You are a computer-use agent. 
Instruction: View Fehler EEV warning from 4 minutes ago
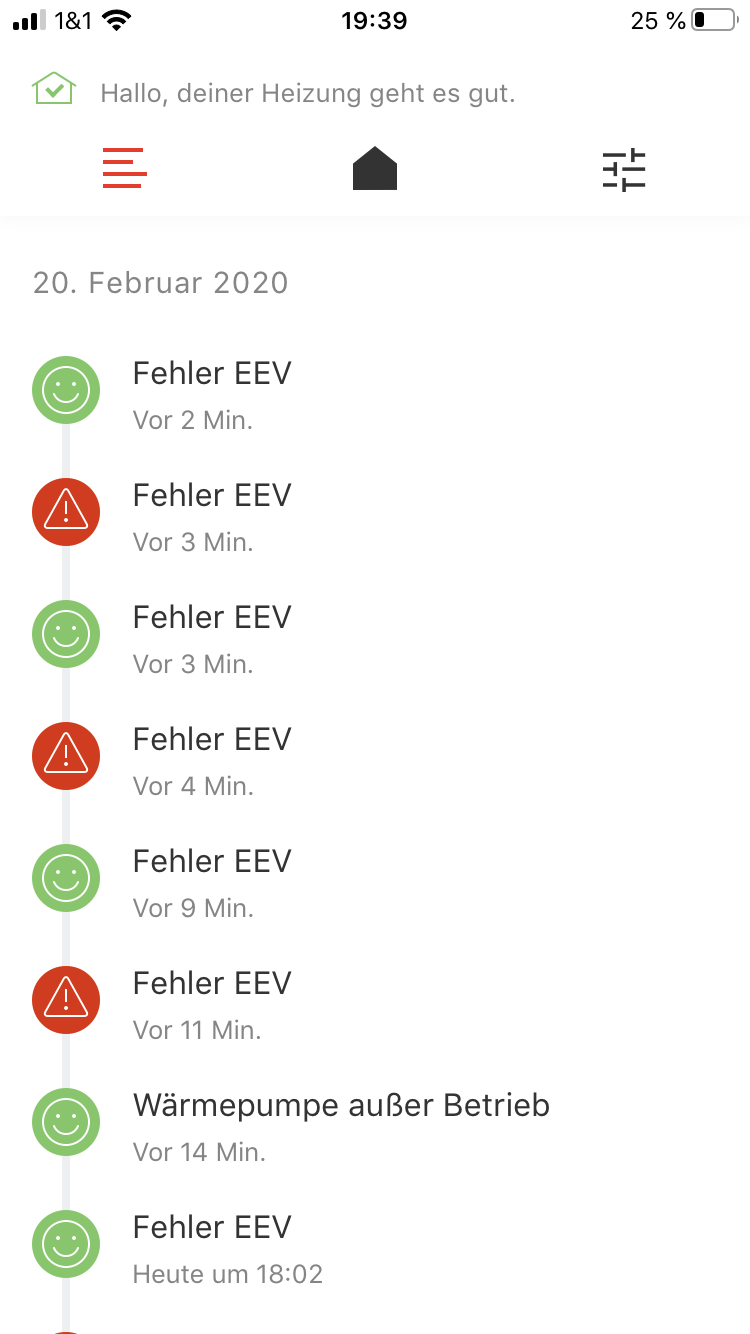[x=212, y=759]
